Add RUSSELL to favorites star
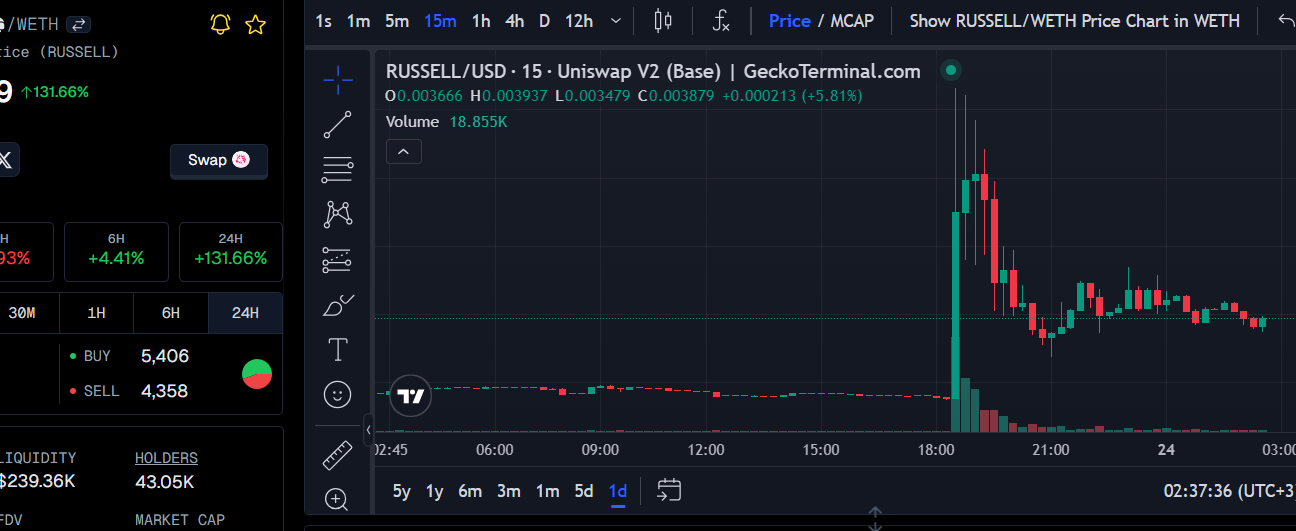The width and height of the screenshot is (1296, 531). [255, 25]
